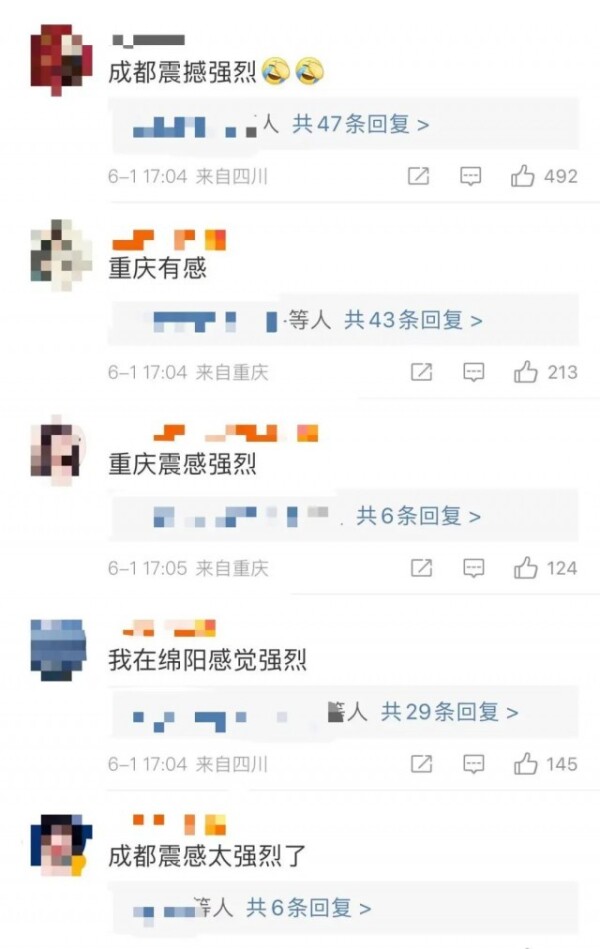Reply to the comment 重庆震感强烈
The width and height of the screenshot is (600, 949).
(473, 568)
